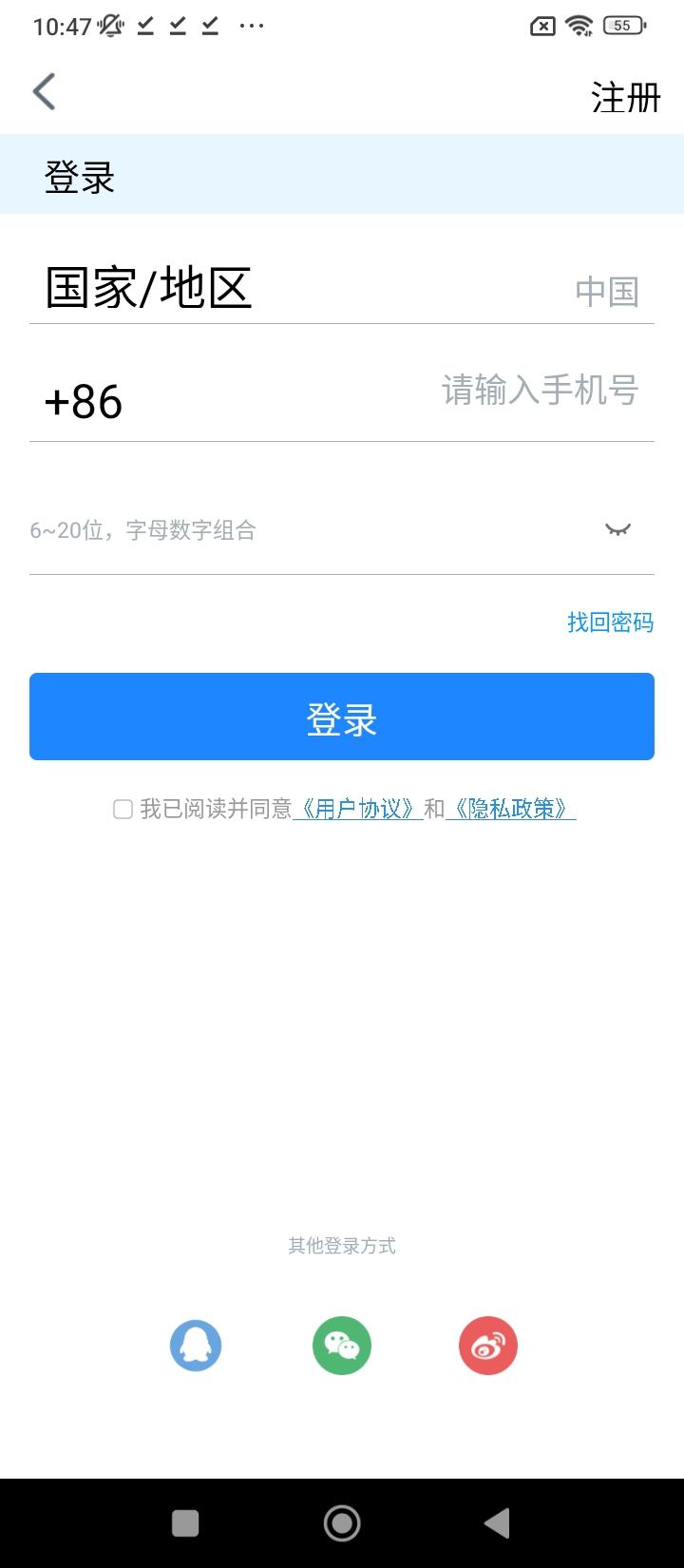
Task: Tap the system home button
Action: (x=342, y=1523)
